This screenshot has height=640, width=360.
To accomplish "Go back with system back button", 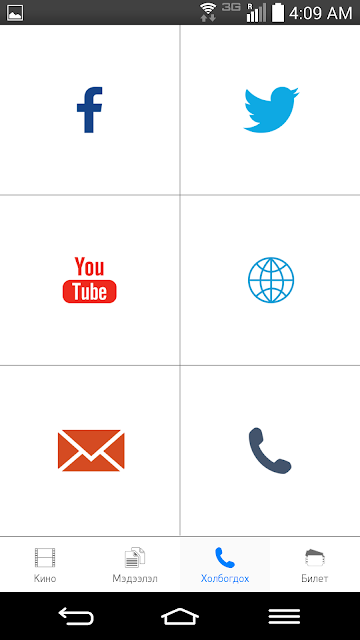I will pos(76,616).
